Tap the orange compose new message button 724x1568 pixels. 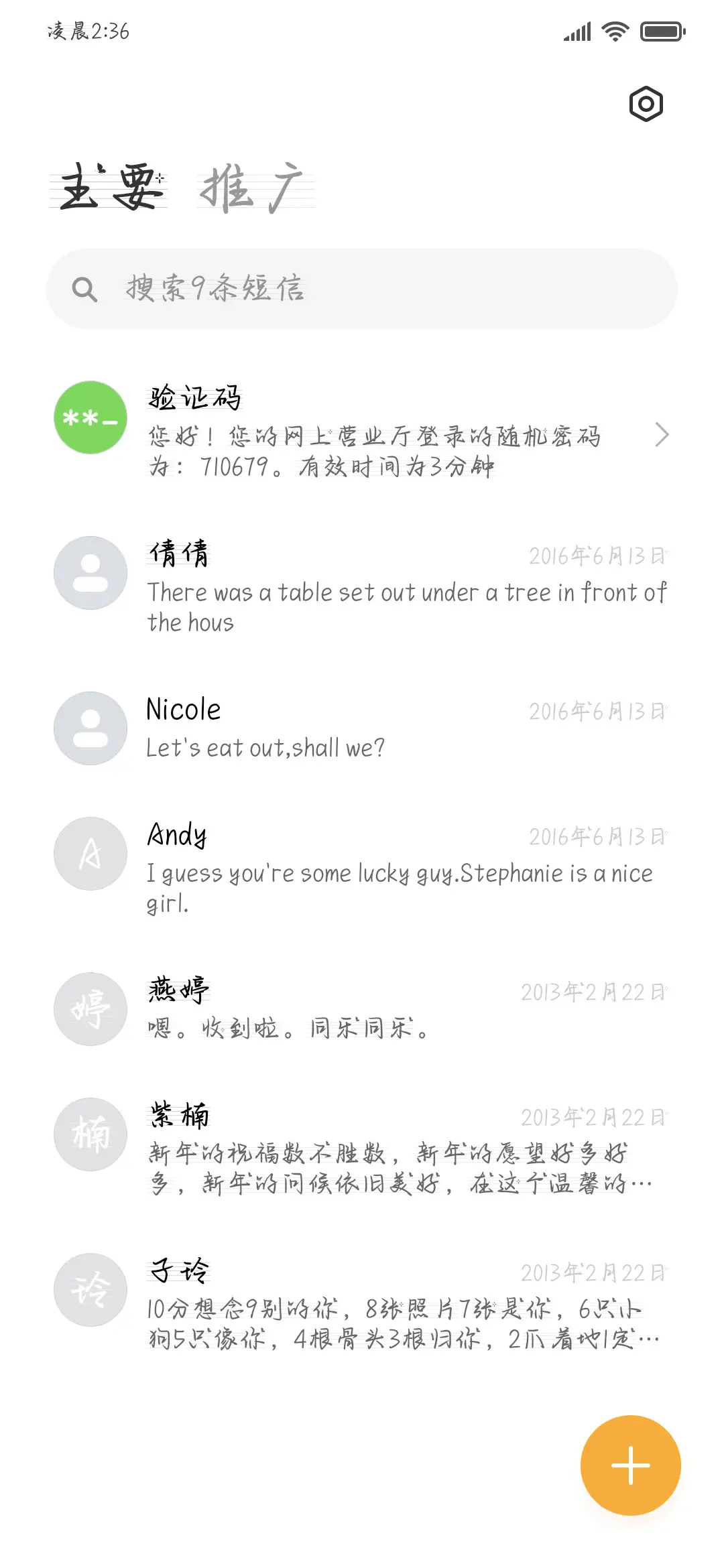tap(630, 1465)
